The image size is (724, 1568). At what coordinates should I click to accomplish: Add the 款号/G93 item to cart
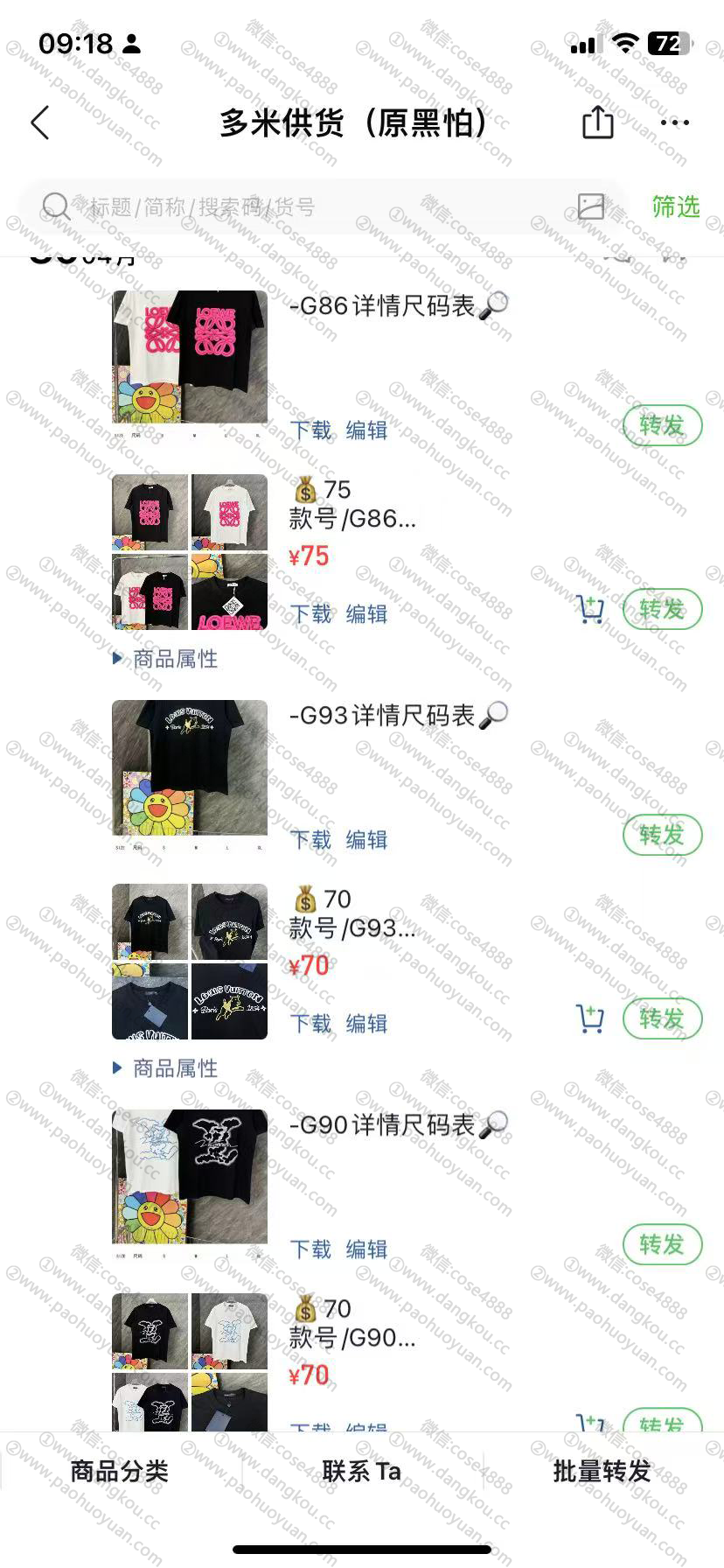pos(590,1018)
